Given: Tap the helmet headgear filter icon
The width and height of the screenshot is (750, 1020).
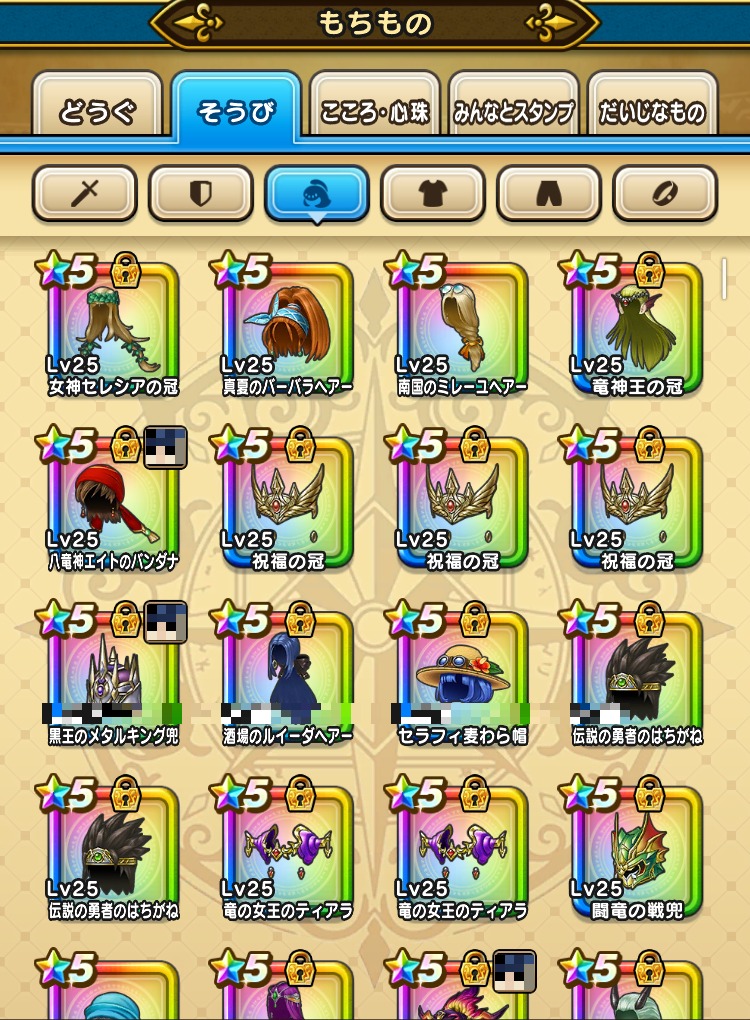Looking at the screenshot, I should coord(316,193).
